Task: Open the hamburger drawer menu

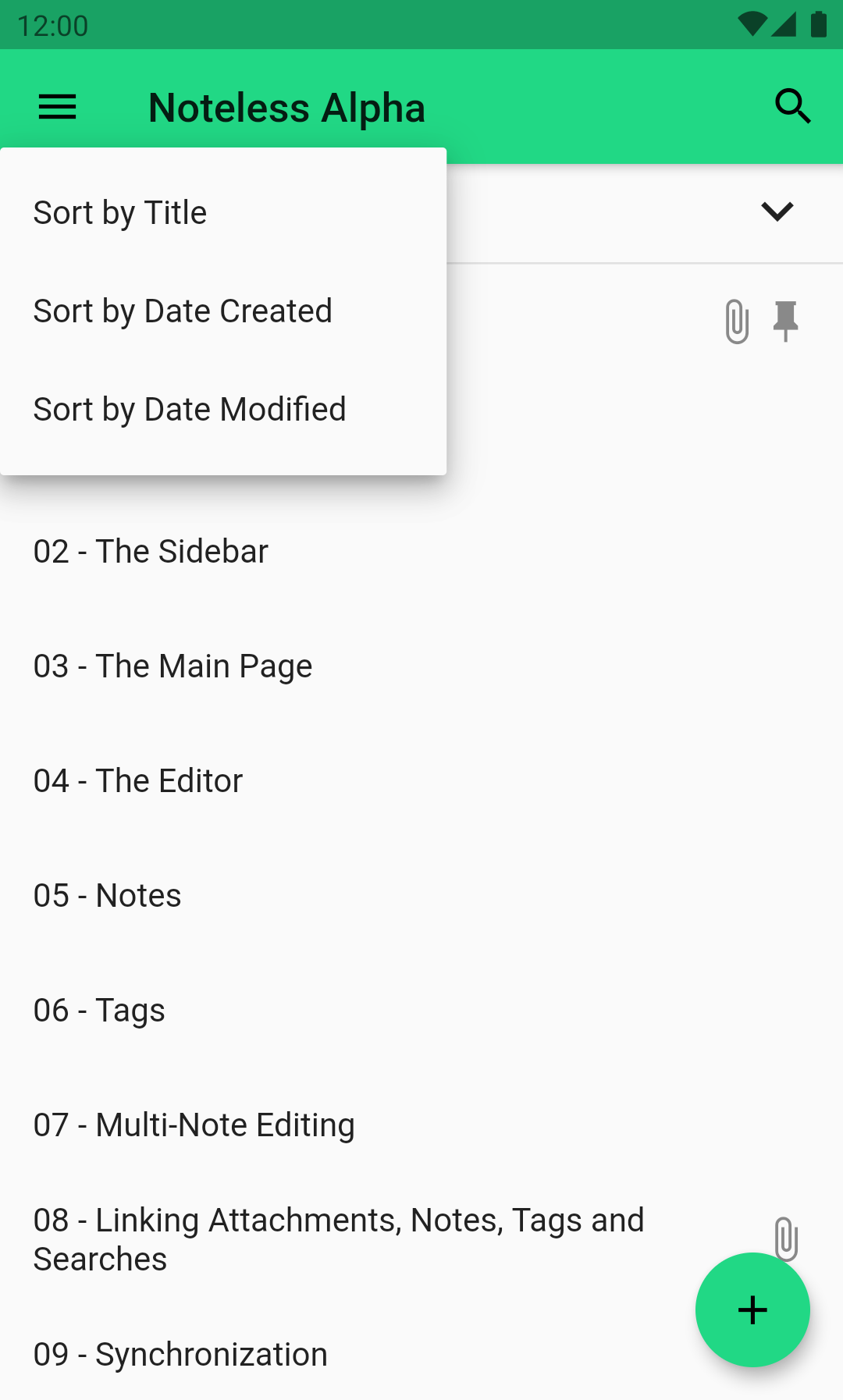Action: (58, 107)
